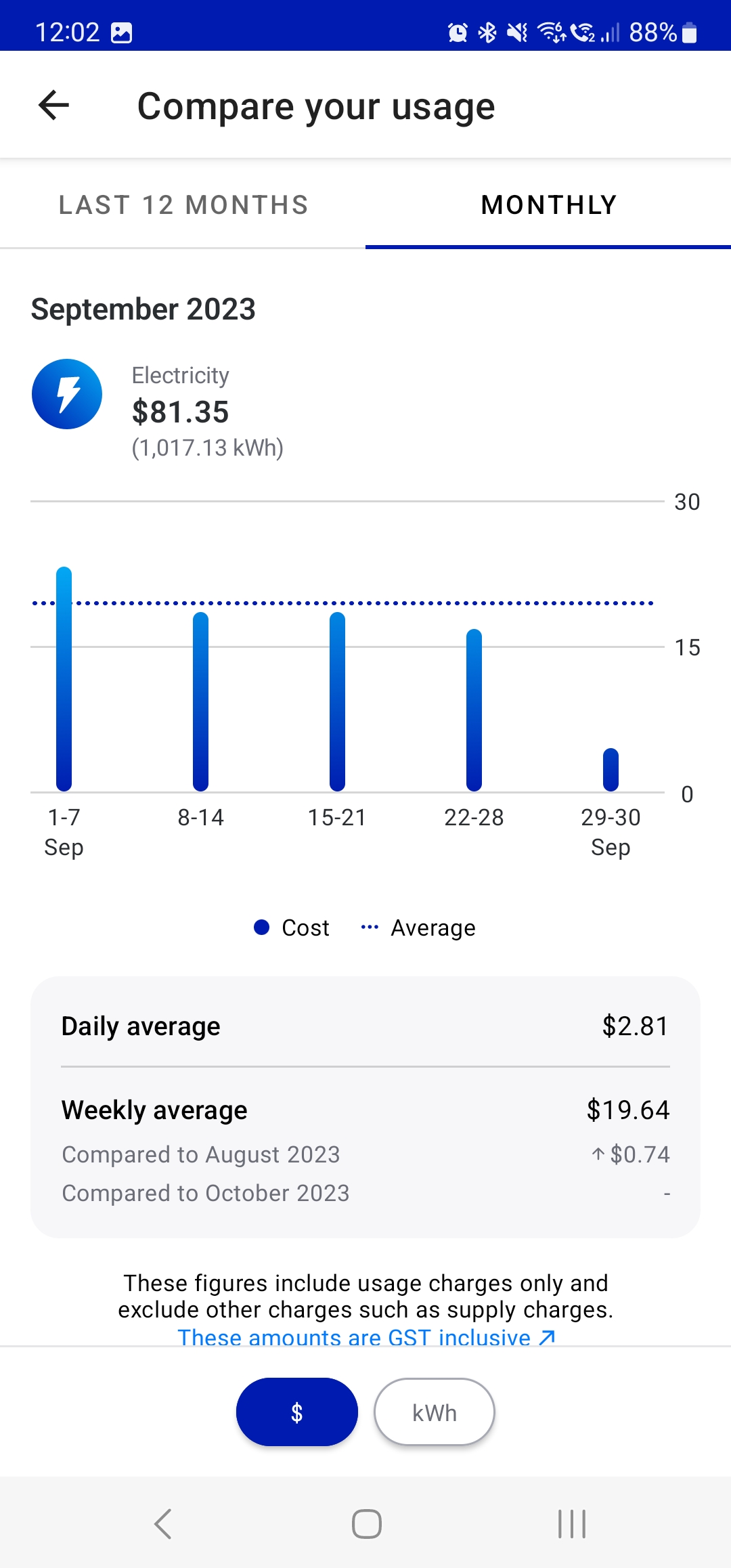Viewport: 731px width, 1568px height.
Task: Tap the 1-7 Sep usage bar
Action: point(64,677)
